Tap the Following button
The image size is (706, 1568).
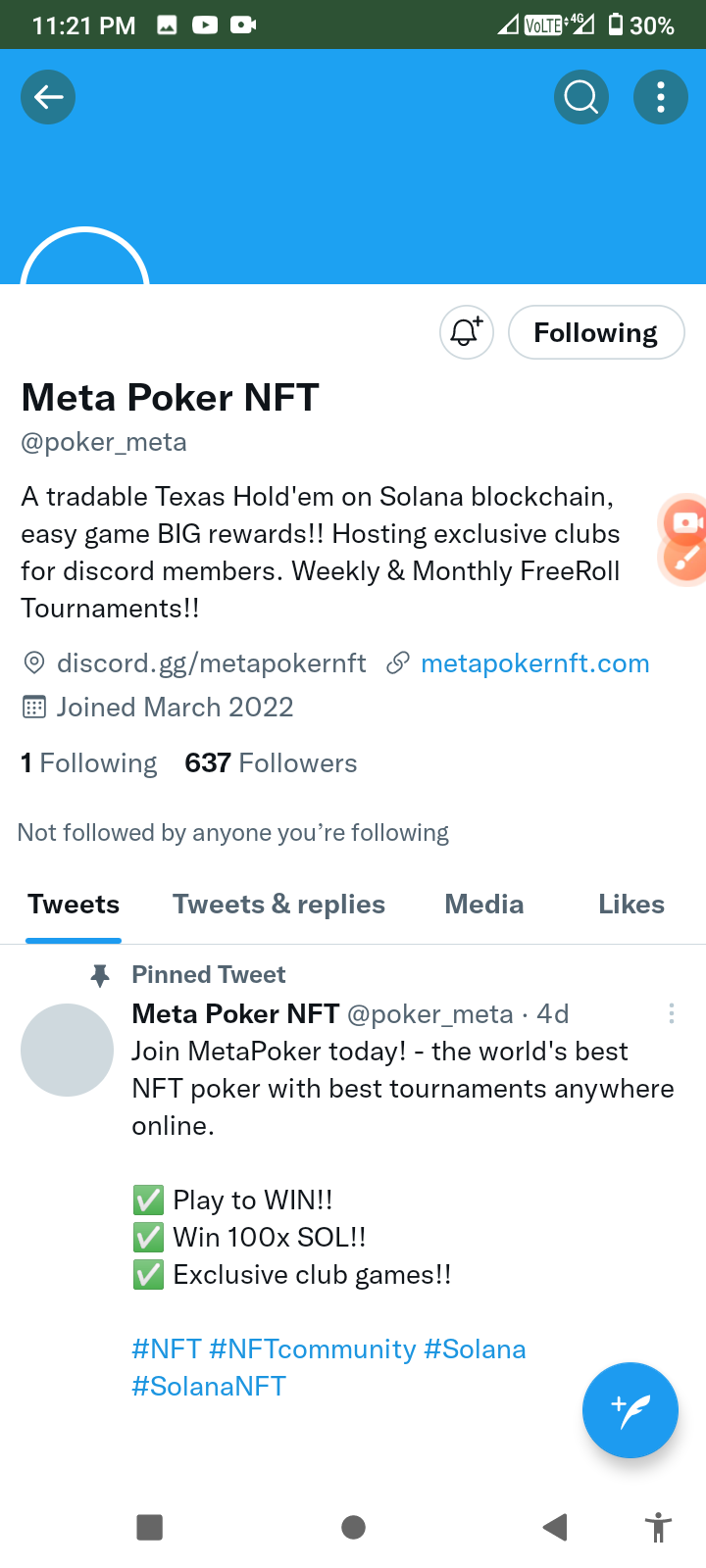tap(596, 332)
